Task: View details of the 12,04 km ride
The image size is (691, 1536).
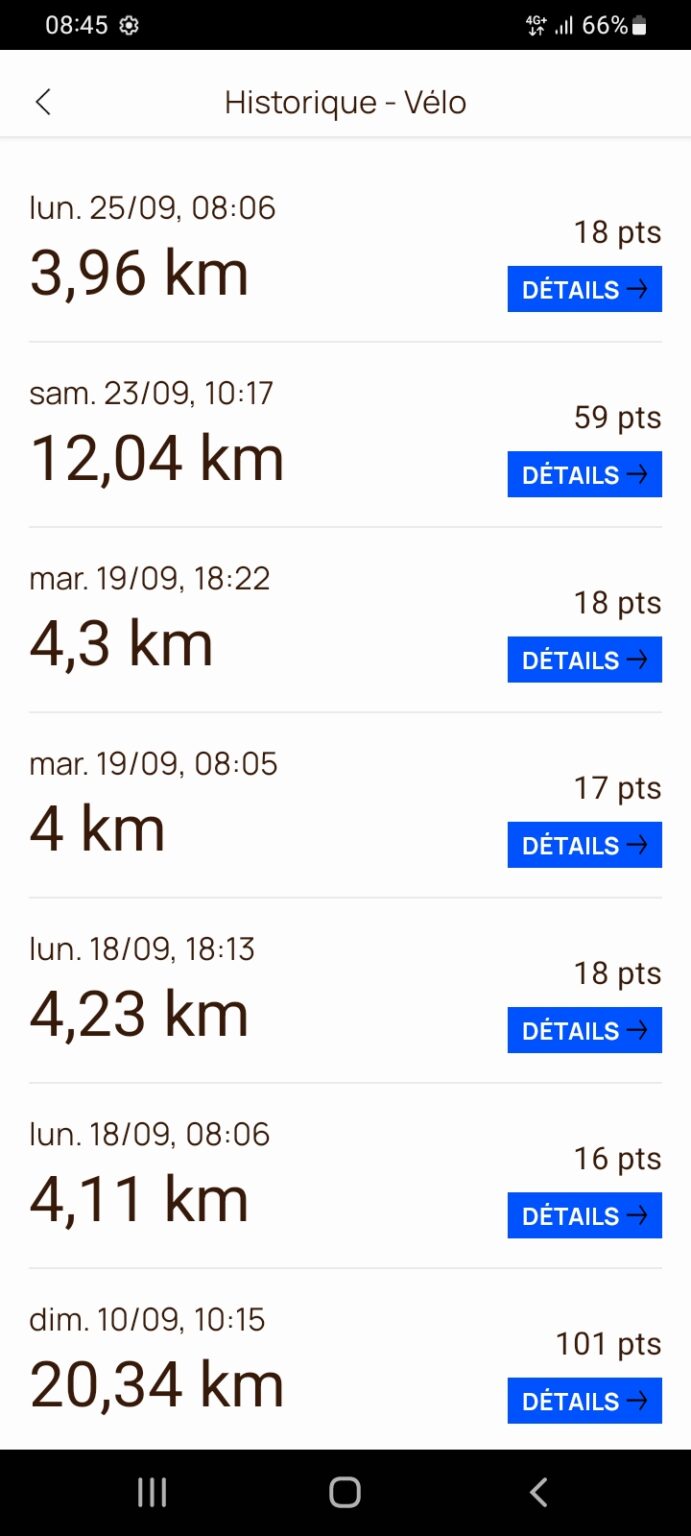Action: coord(584,474)
